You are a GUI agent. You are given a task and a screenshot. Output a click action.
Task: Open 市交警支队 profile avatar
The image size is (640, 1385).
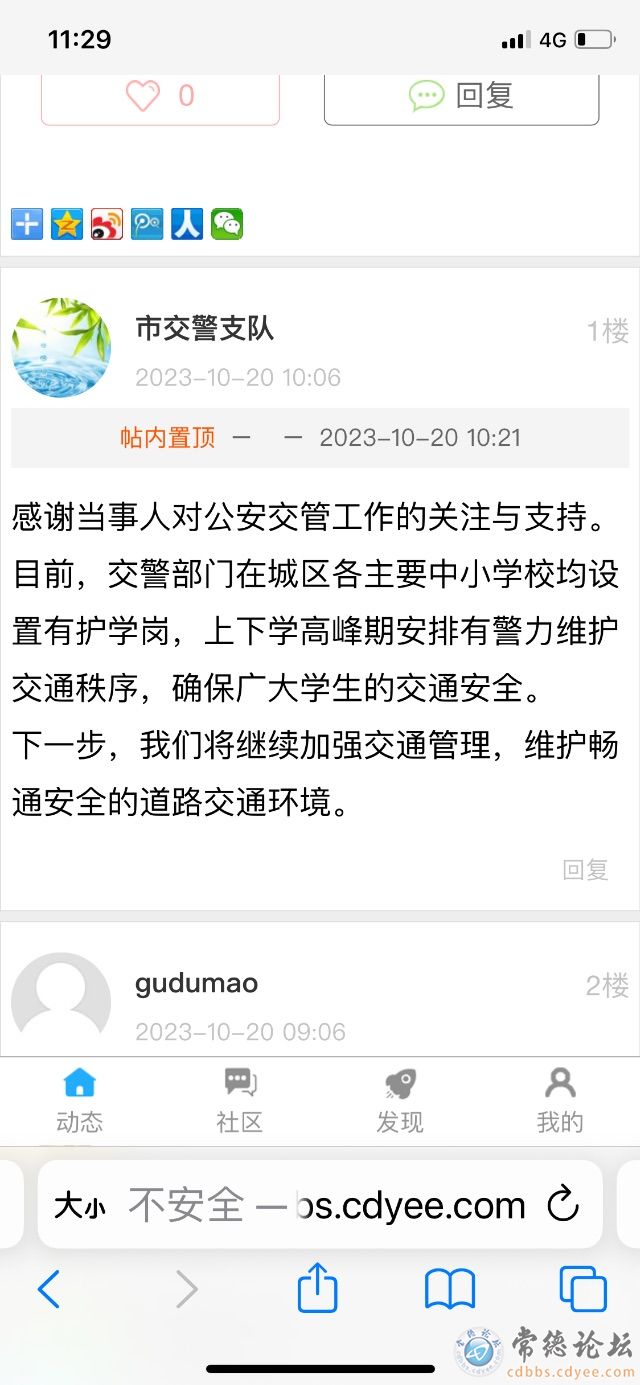click(x=61, y=347)
